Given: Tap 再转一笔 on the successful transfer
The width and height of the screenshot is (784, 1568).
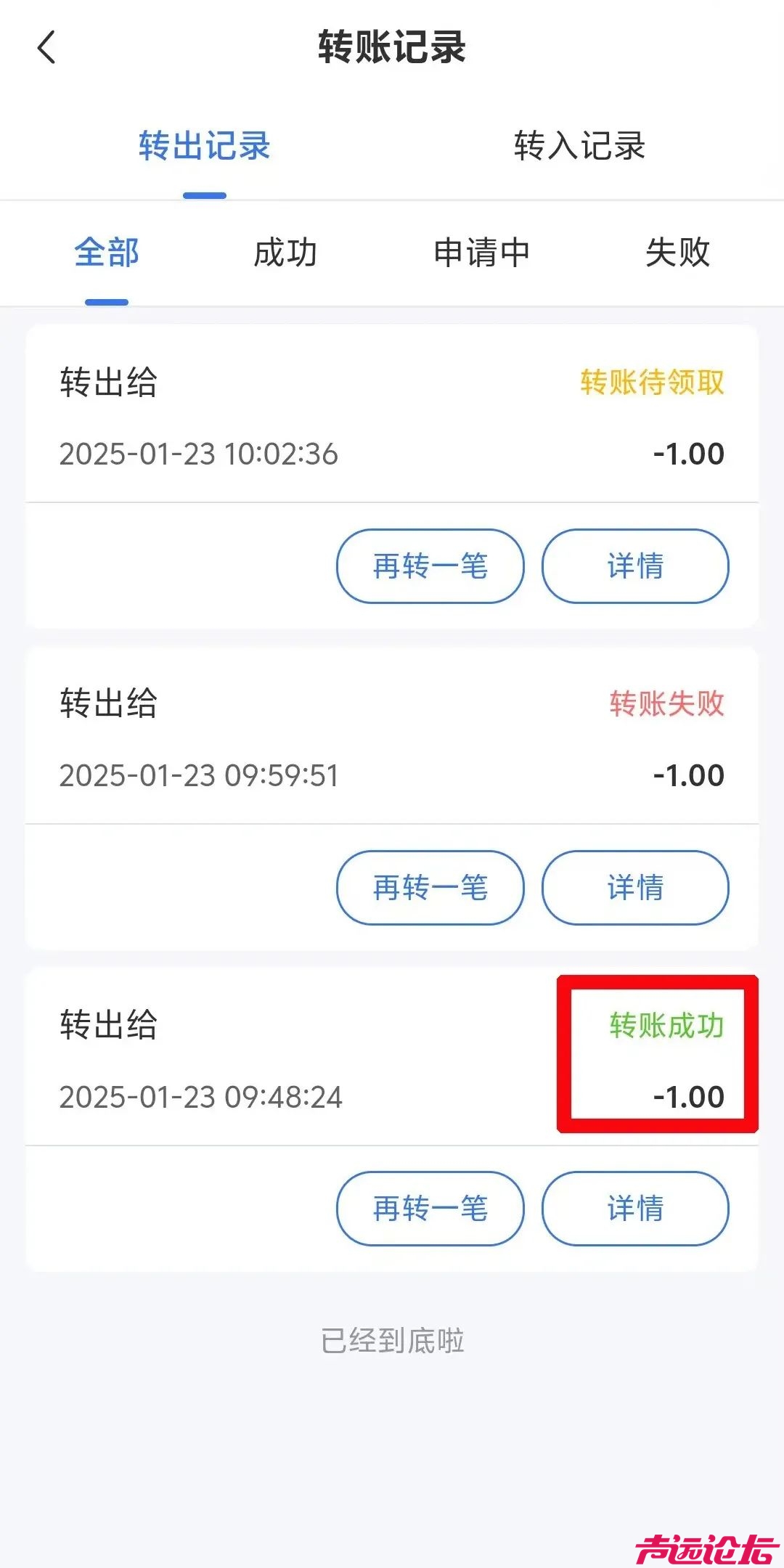Looking at the screenshot, I should (x=429, y=1208).
